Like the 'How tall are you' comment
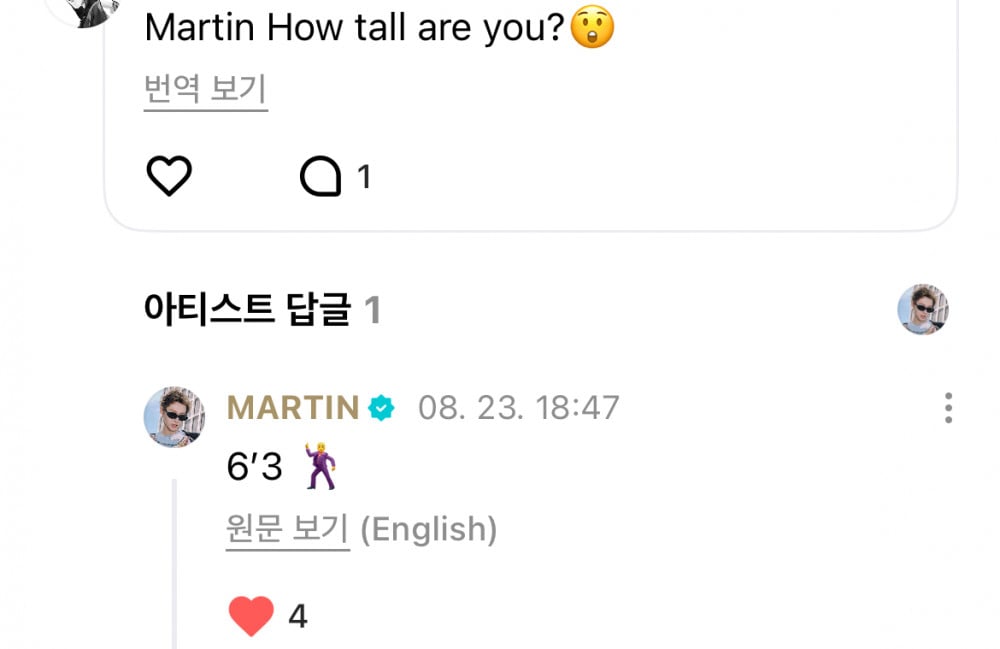Viewport: 1000px width, 649px height. click(x=169, y=177)
